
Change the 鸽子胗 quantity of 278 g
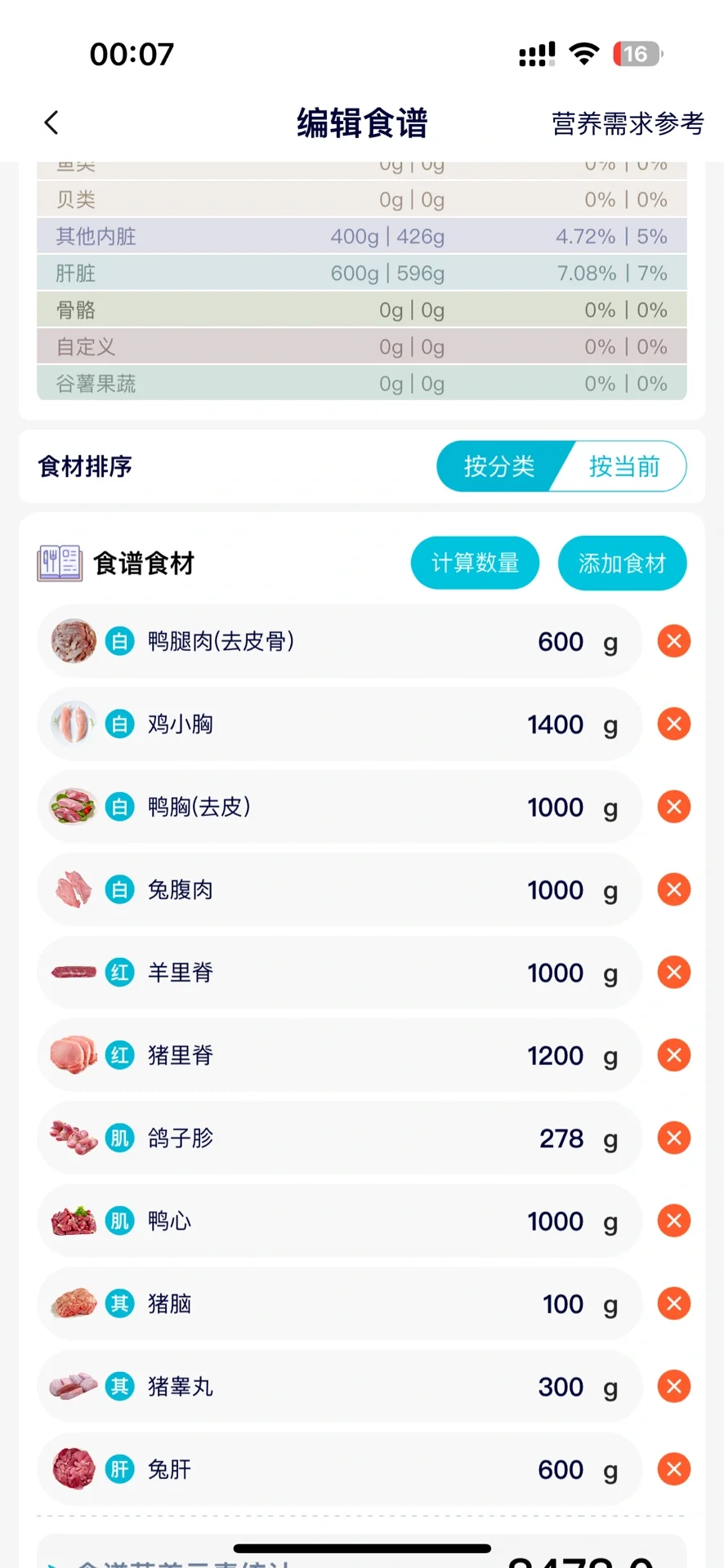point(561,1138)
